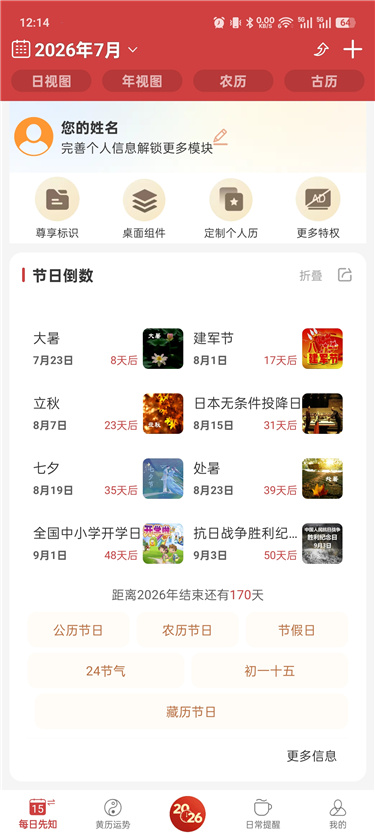Collapse the 节日倒数 section via 折叠
Viewport: 375px width, 838px height.
(311, 276)
